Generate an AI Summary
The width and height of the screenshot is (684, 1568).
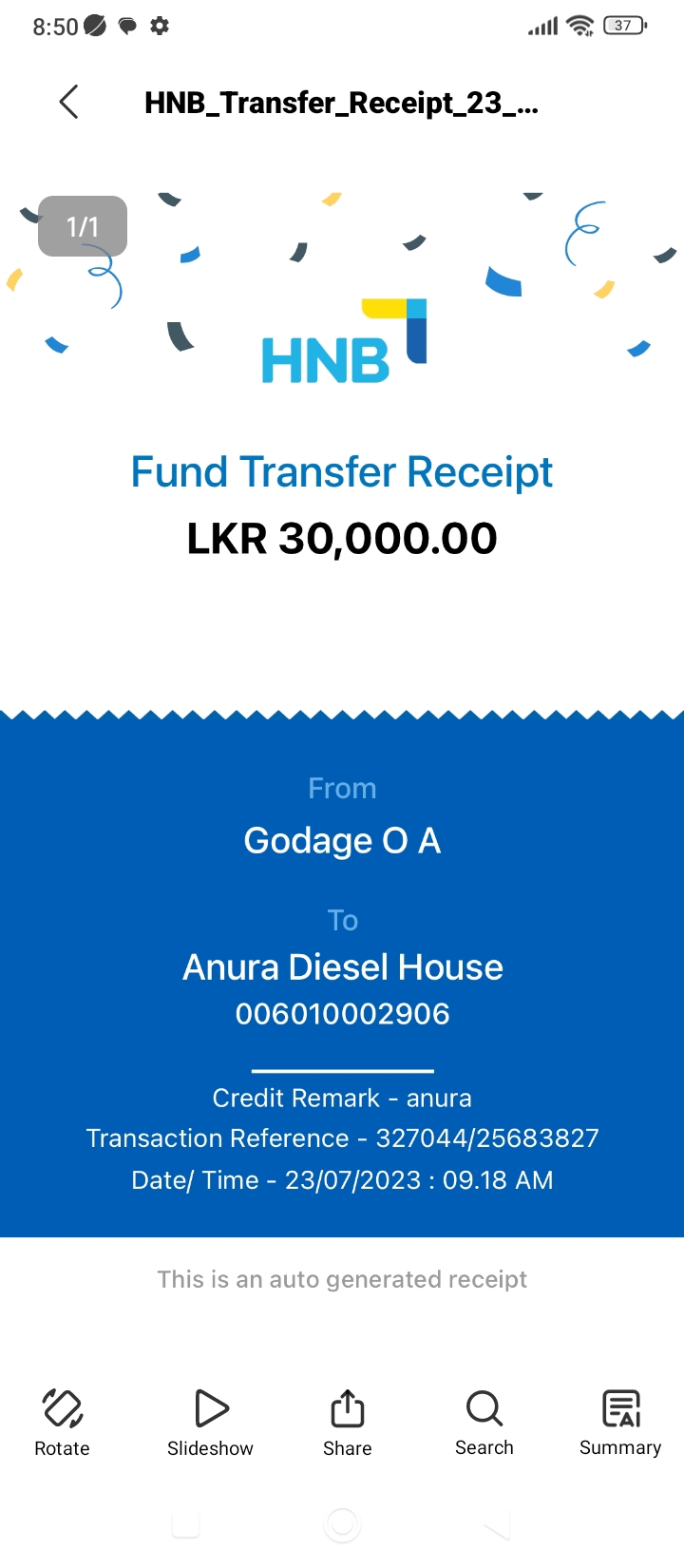pyautogui.click(x=620, y=1421)
